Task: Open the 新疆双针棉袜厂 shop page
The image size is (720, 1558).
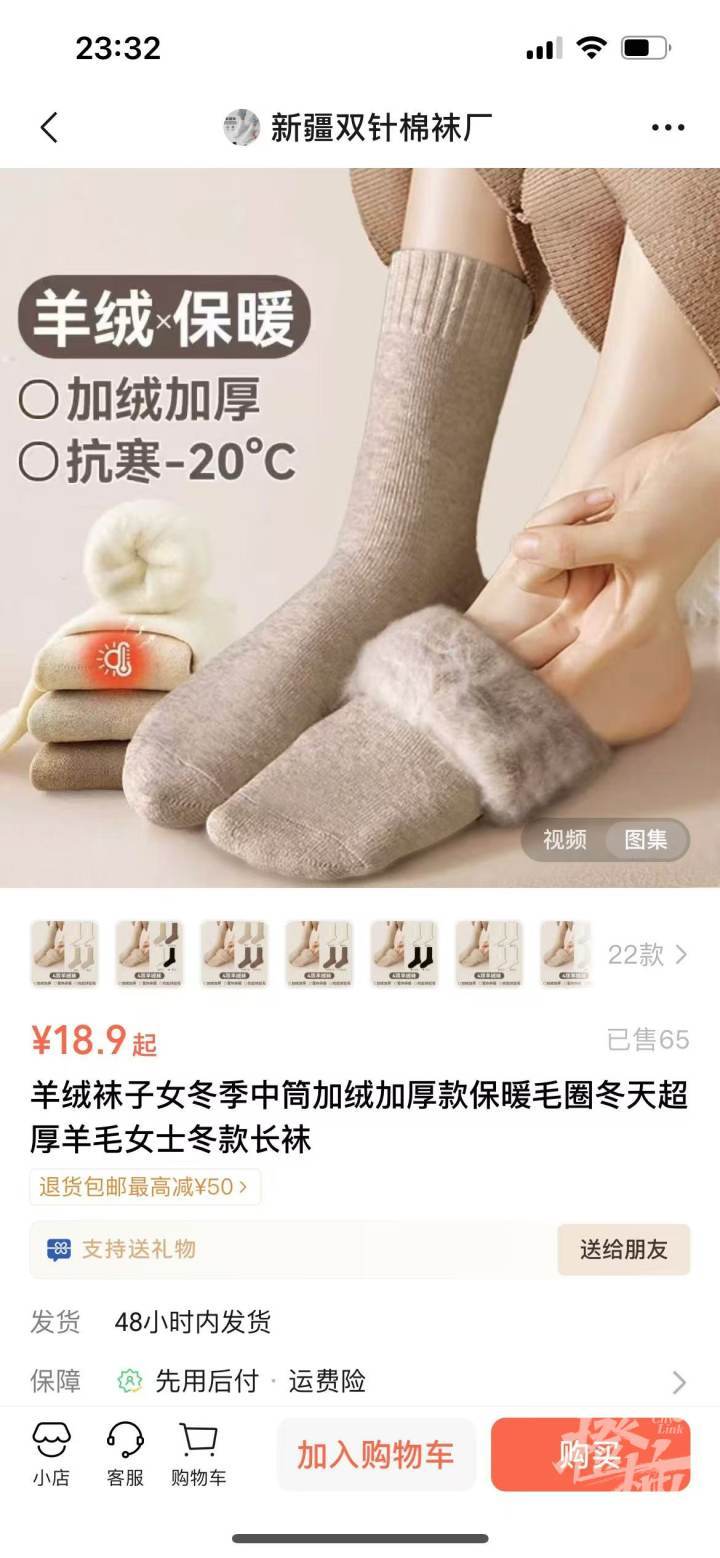Action: pyautogui.click(x=360, y=128)
